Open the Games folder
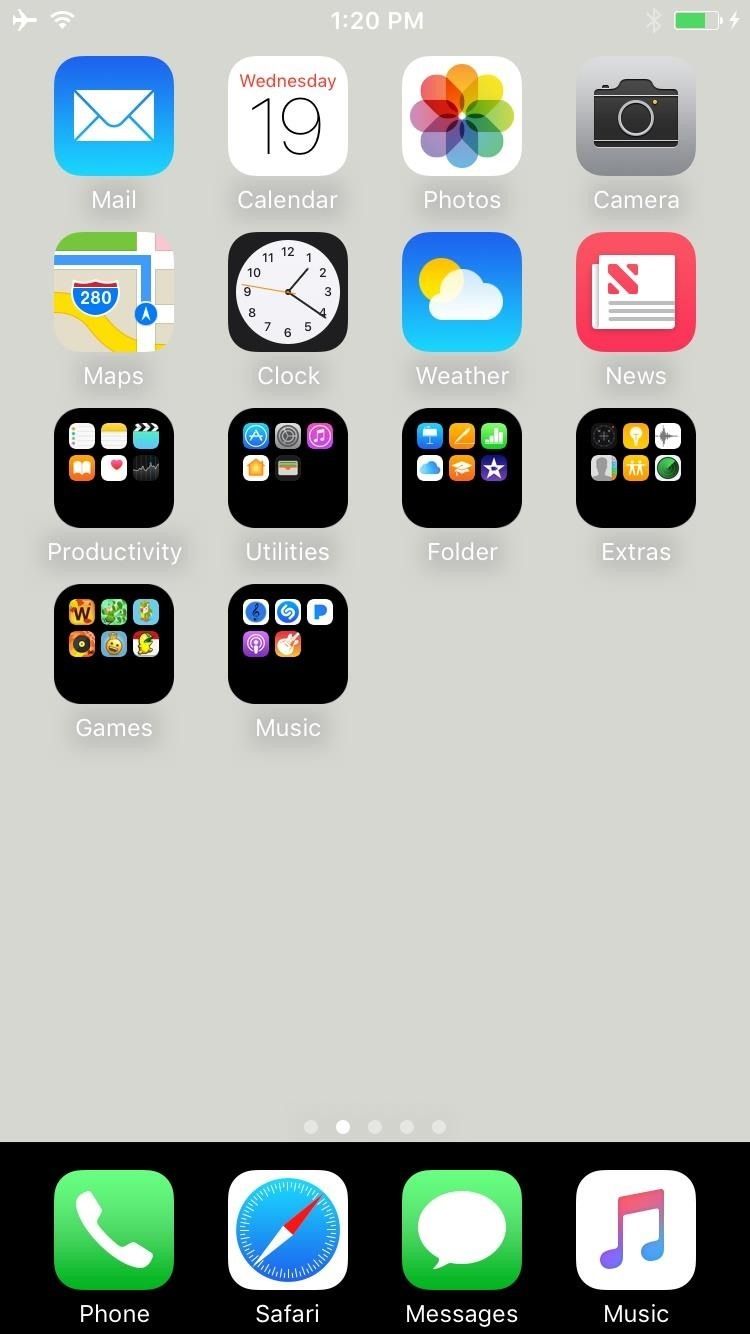The width and height of the screenshot is (750, 1334). tap(114, 643)
